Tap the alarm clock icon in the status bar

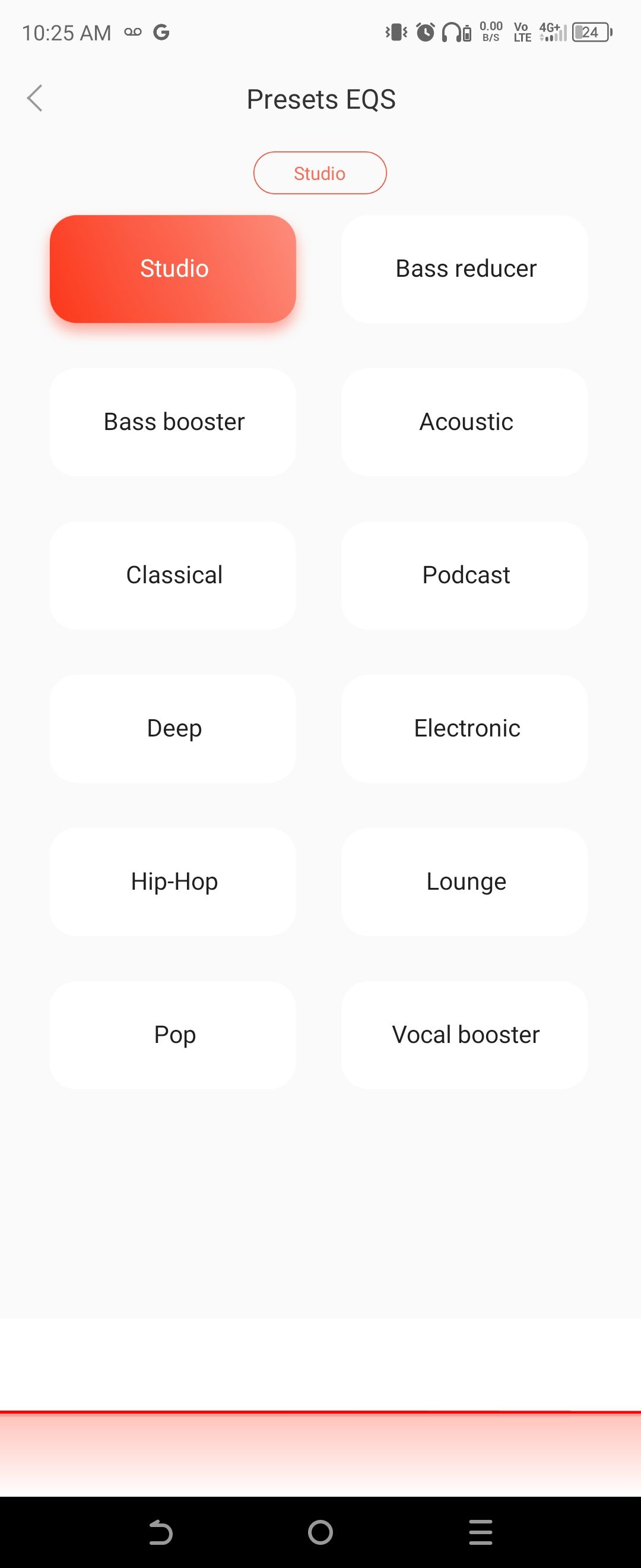425,32
